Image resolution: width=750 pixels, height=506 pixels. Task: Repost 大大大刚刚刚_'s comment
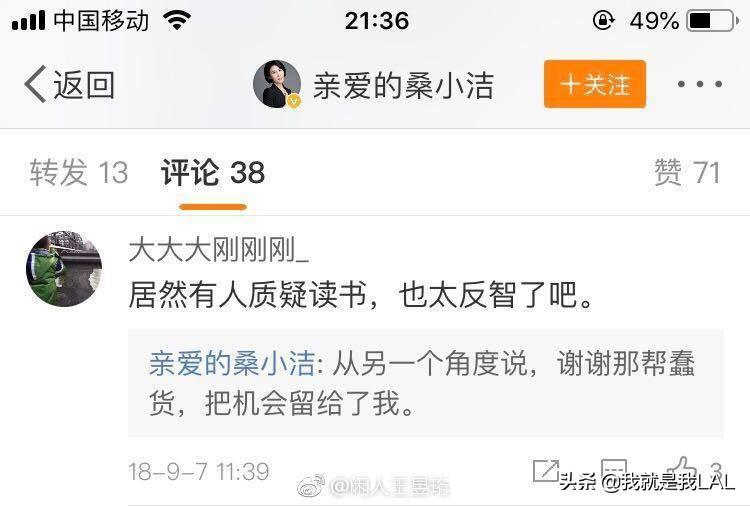tap(546, 471)
